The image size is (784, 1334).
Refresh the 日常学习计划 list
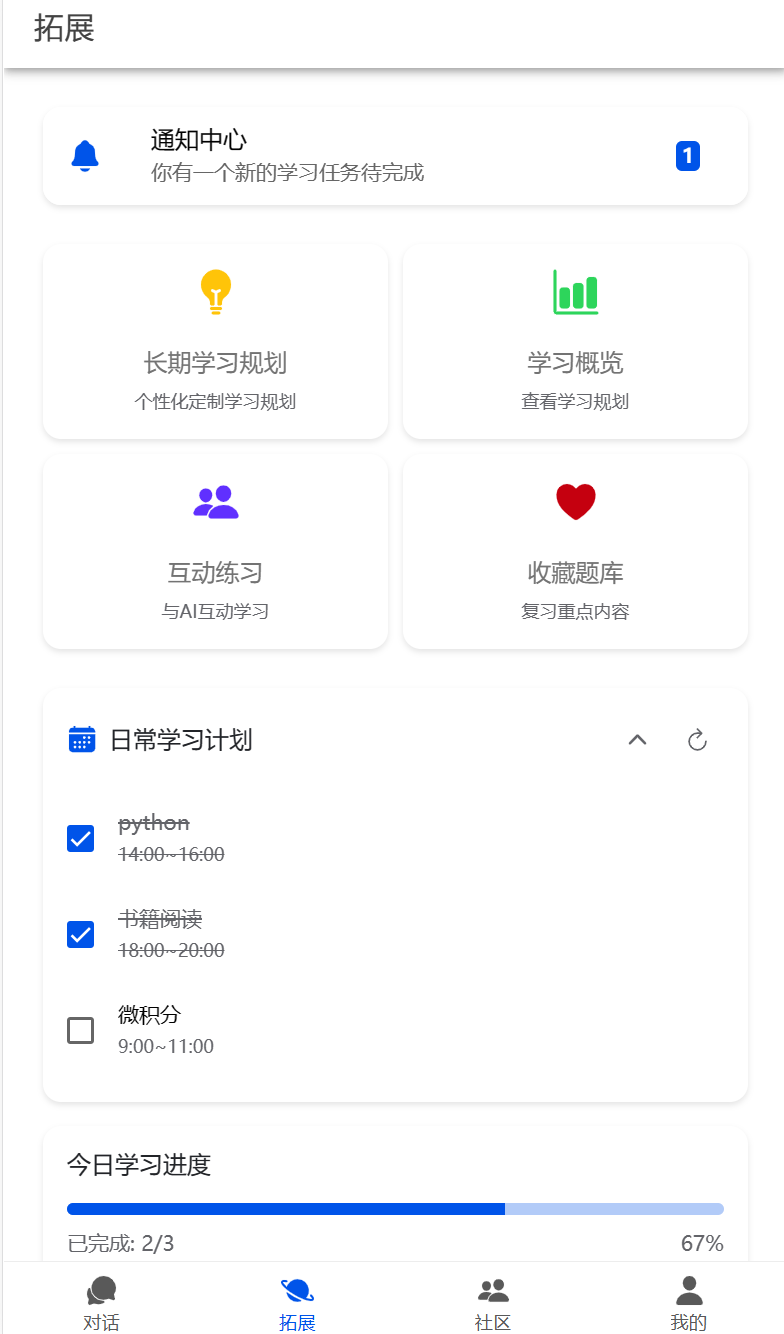[697, 740]
